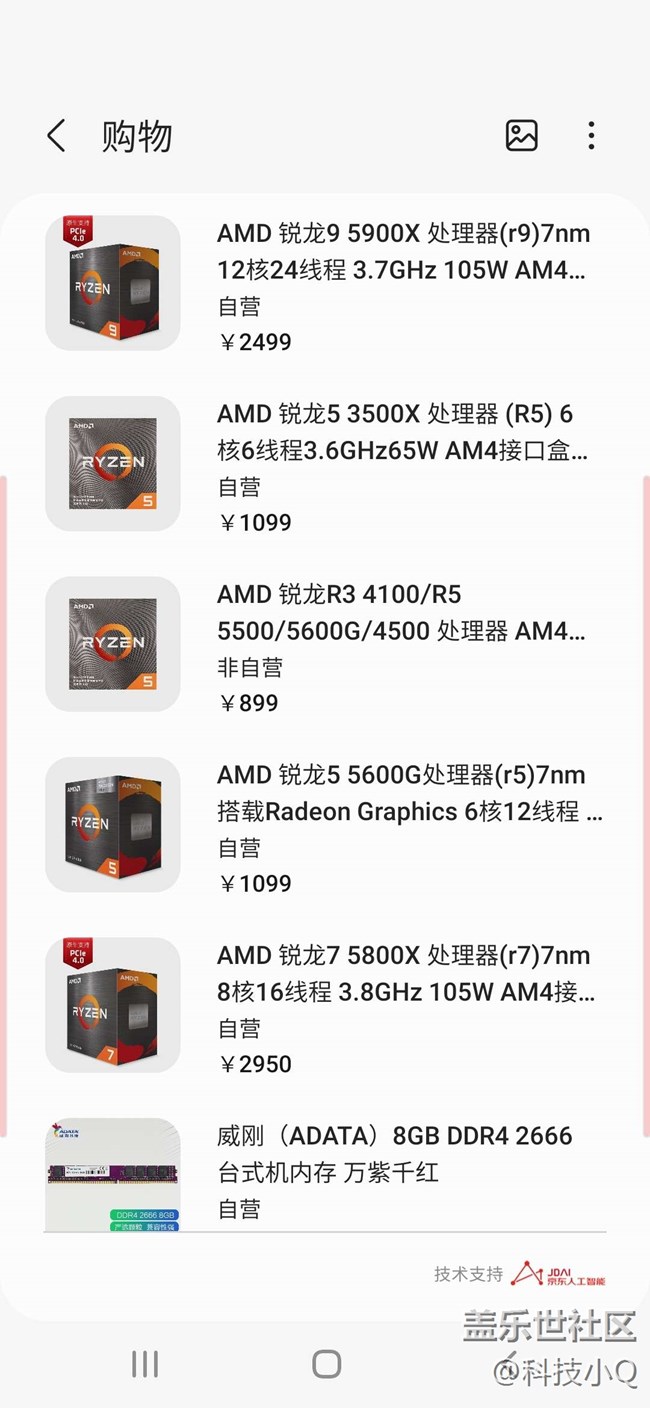Open the image gallery icon
The height and width of the screenshot is (1408, 650).
[521, 135]
